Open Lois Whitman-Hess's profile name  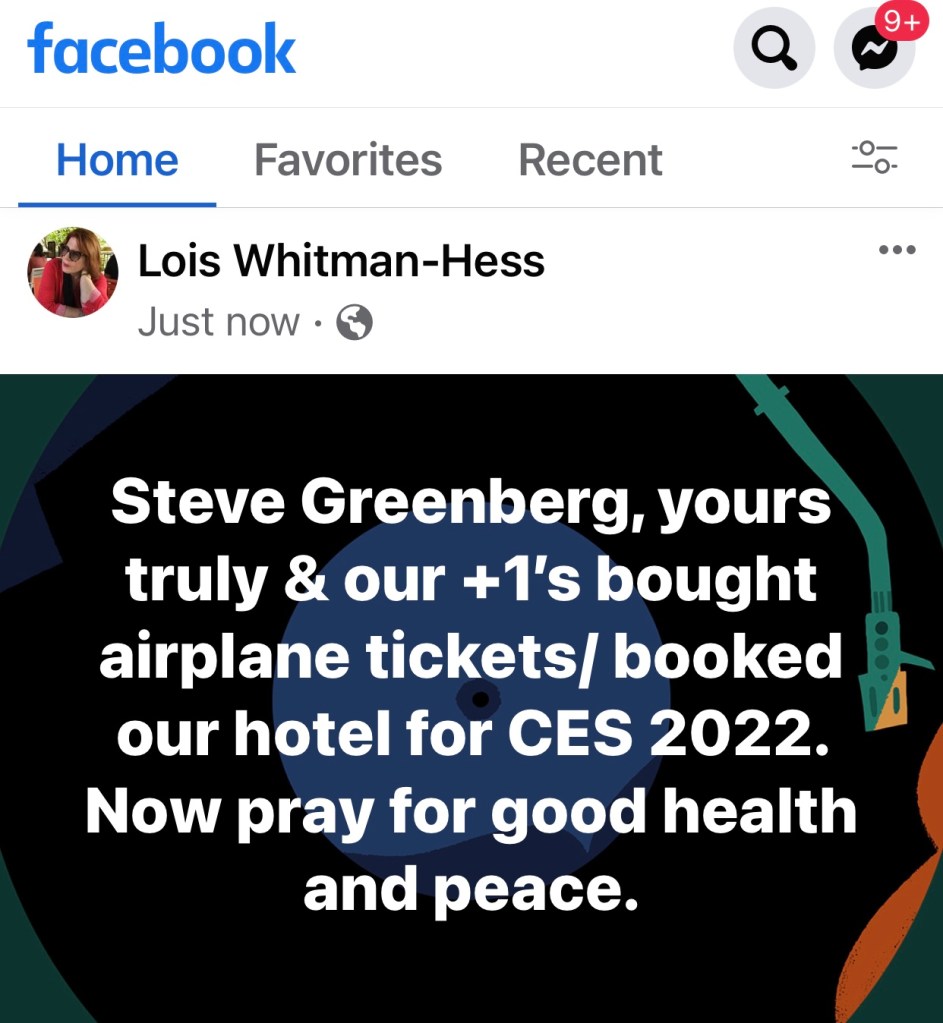point(341,262)
